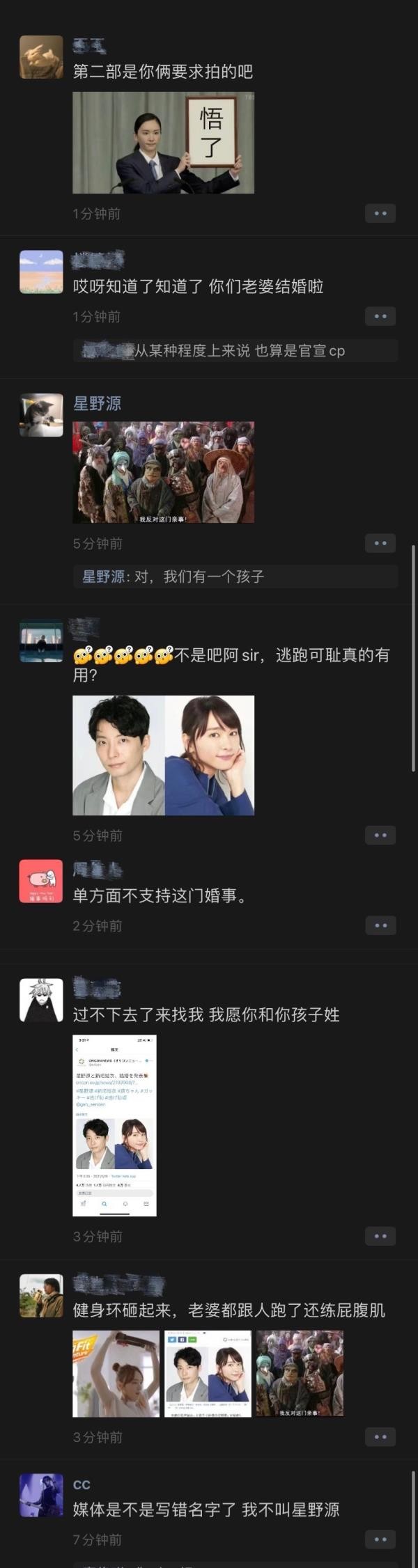This screenshot has width=418, height=1568.
Task: View the Oricon News tweet screenshot image
Action: coord(114,1126)
